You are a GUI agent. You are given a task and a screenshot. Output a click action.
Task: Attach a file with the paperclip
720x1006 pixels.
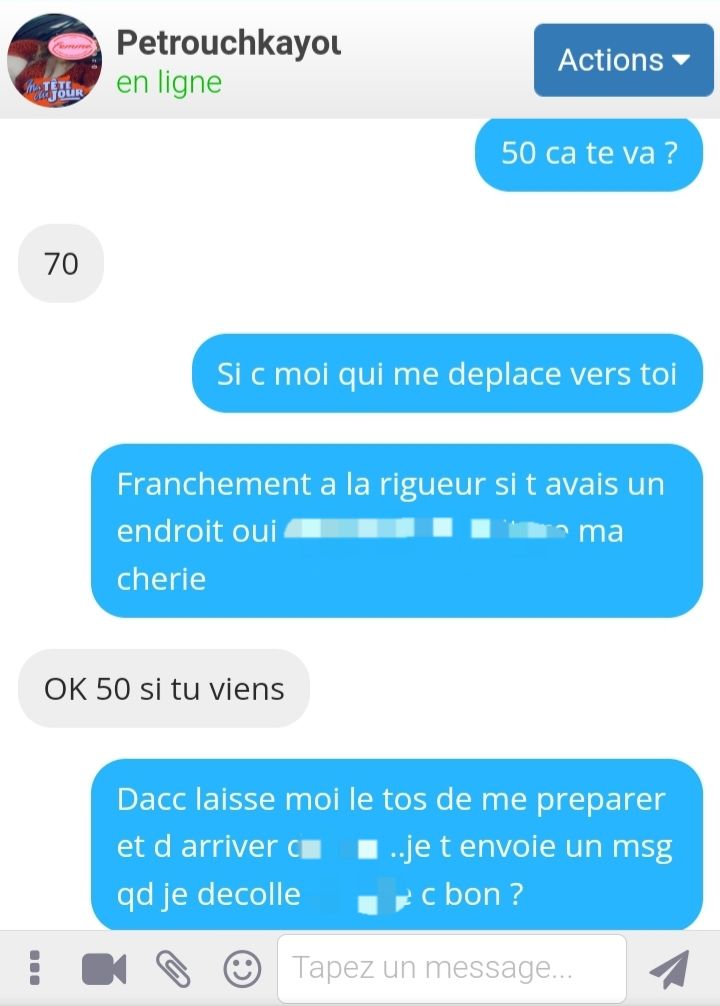[x=173, y=968]
